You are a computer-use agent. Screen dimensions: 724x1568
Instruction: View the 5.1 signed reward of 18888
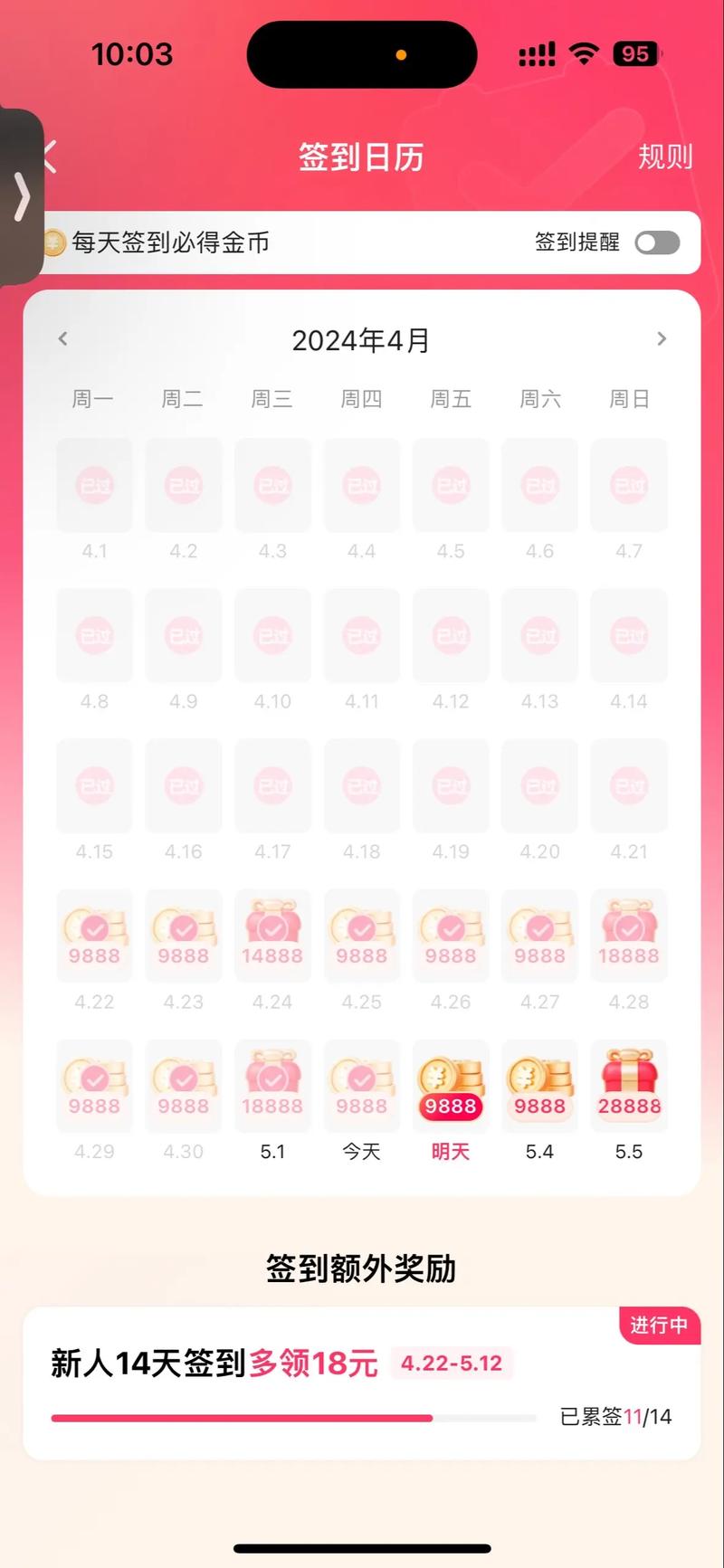click(x=272, y=1088)
